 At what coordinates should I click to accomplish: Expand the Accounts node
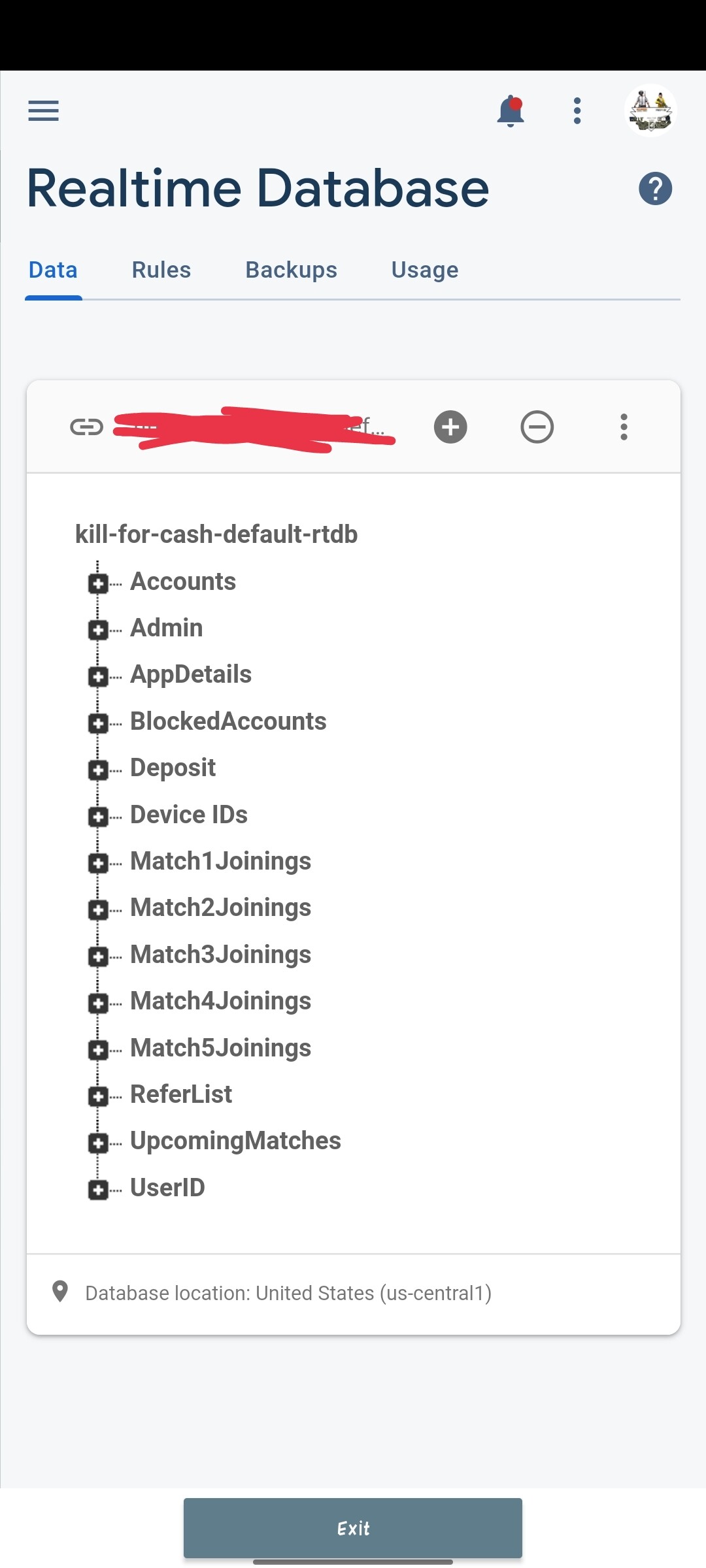click(98, 583)
